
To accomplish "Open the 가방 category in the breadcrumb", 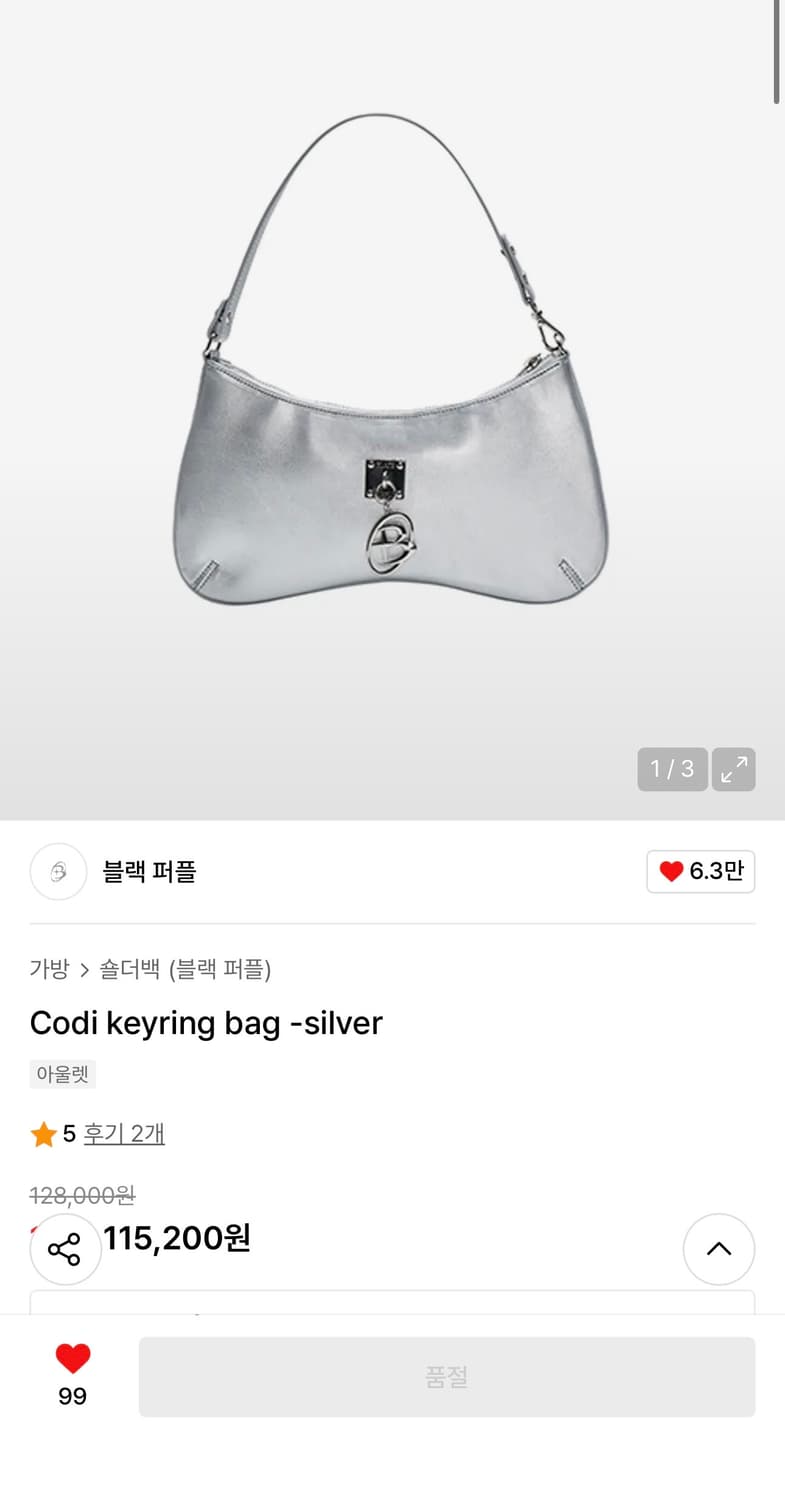I will coord(48,969).
